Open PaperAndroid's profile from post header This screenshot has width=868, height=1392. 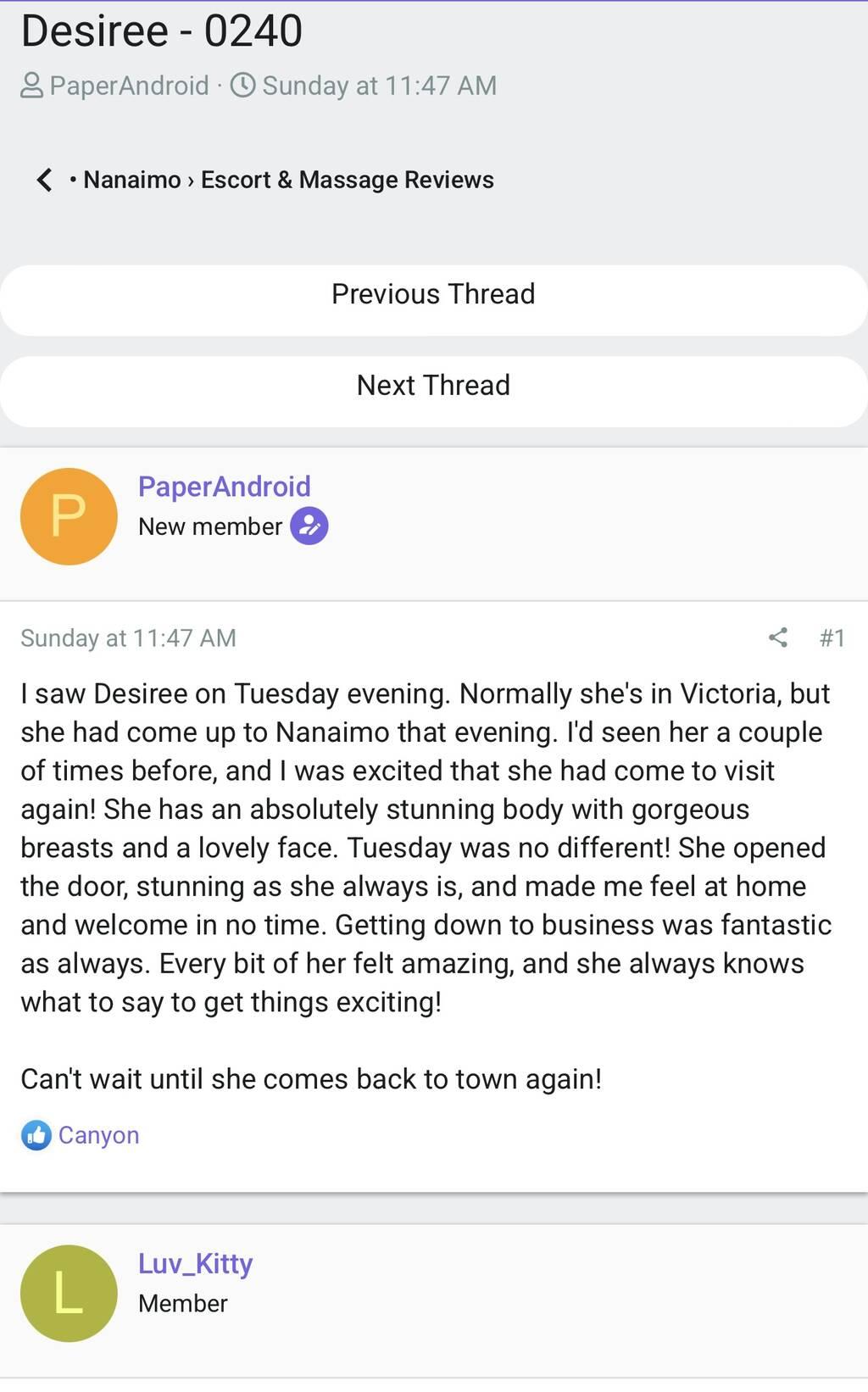point(224,487)
